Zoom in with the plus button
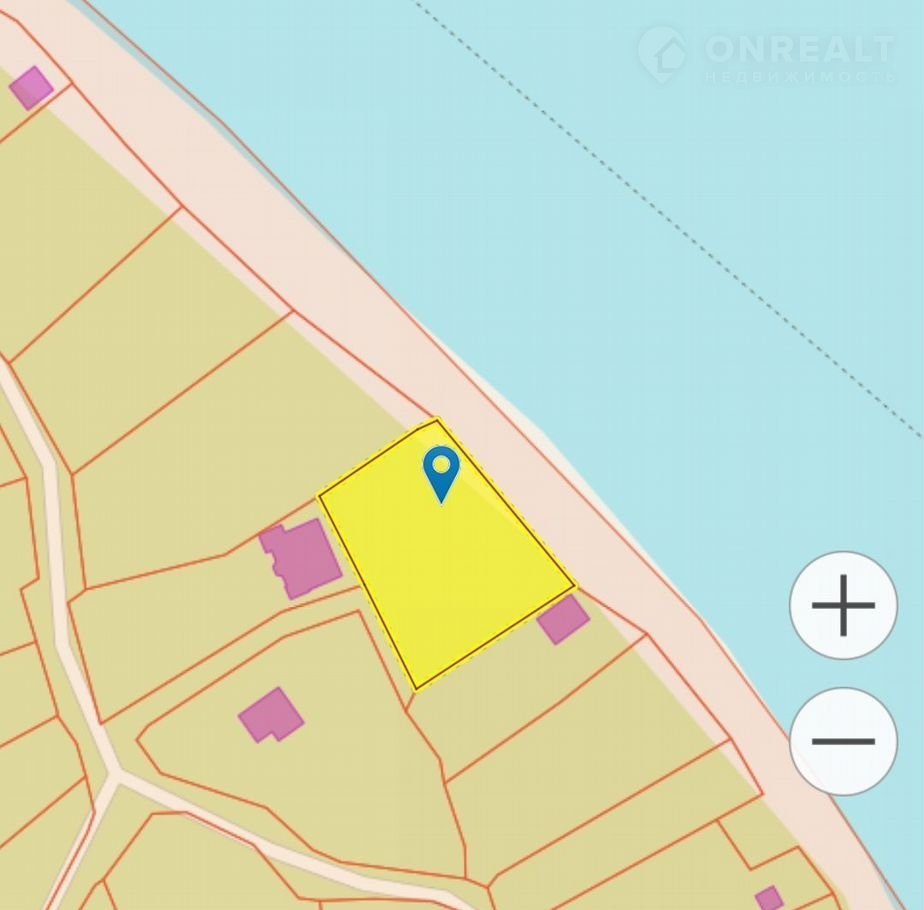 843,605
